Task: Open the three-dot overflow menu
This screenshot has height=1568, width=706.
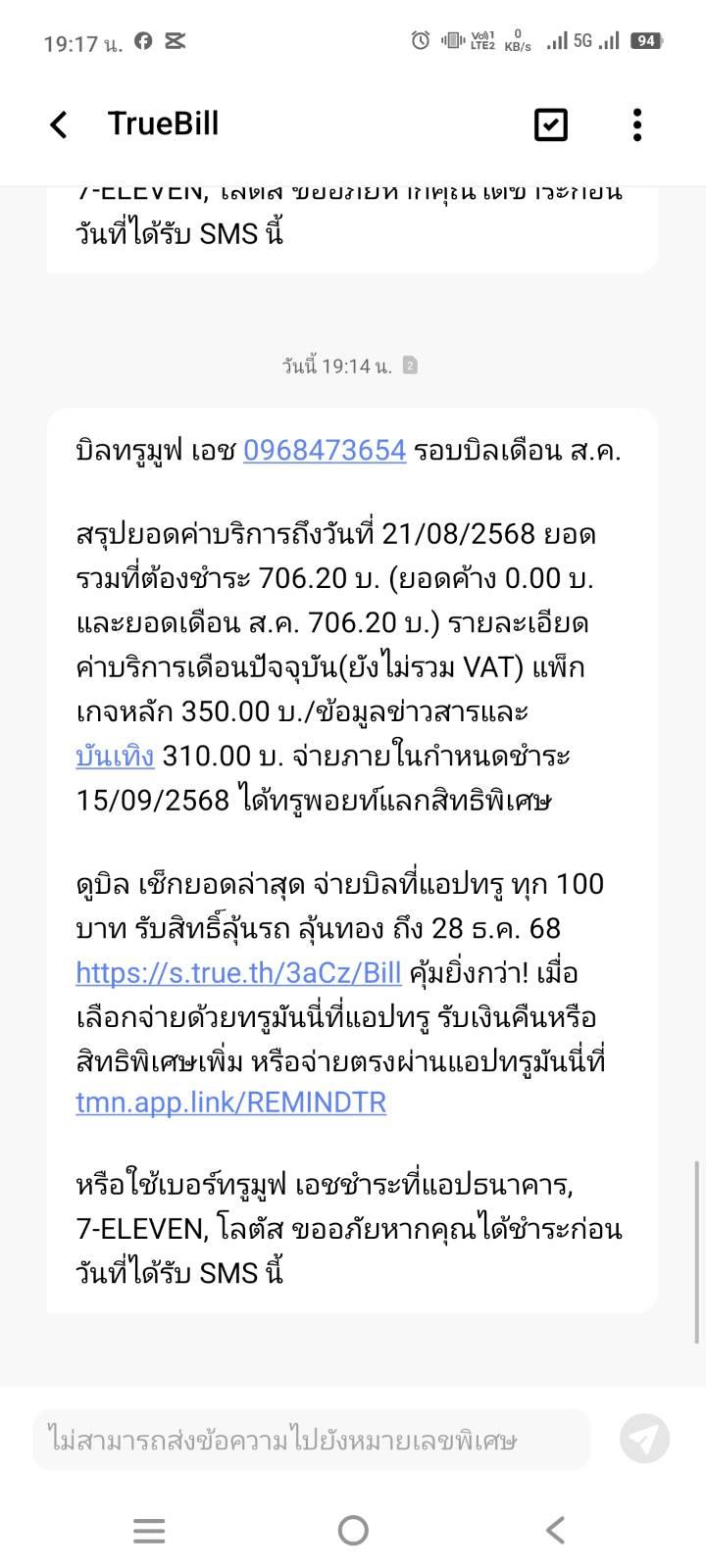Action: (x=637, y=124)
